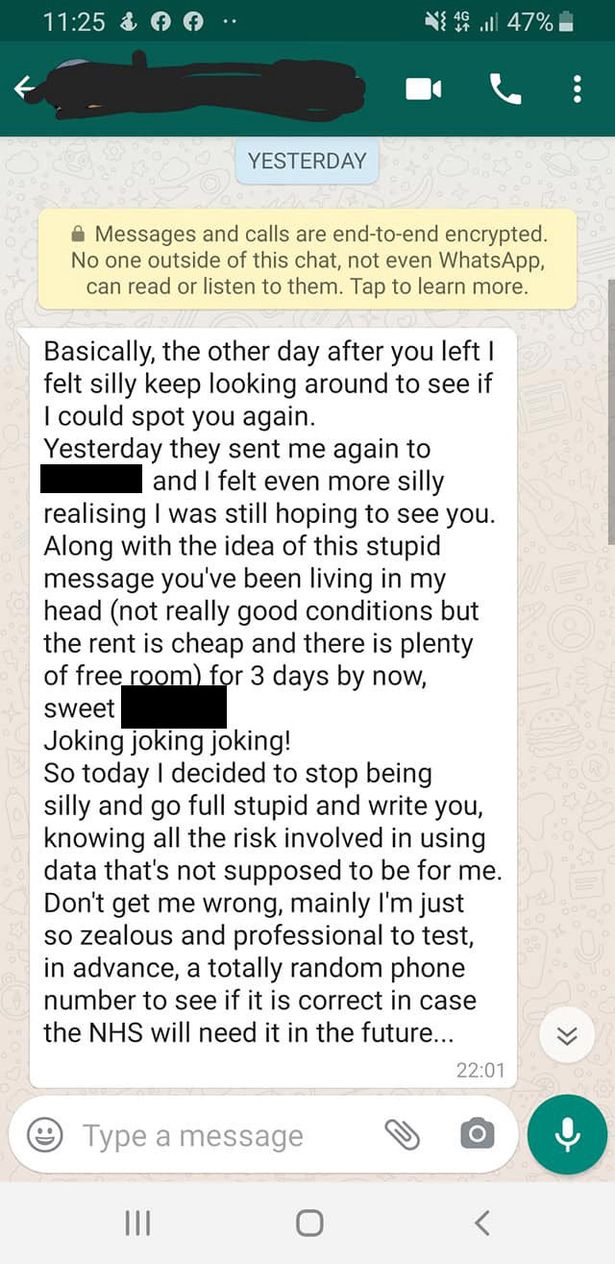Tap the end-to-end encryption notice

pyautogui.click(x=307, y=260)
